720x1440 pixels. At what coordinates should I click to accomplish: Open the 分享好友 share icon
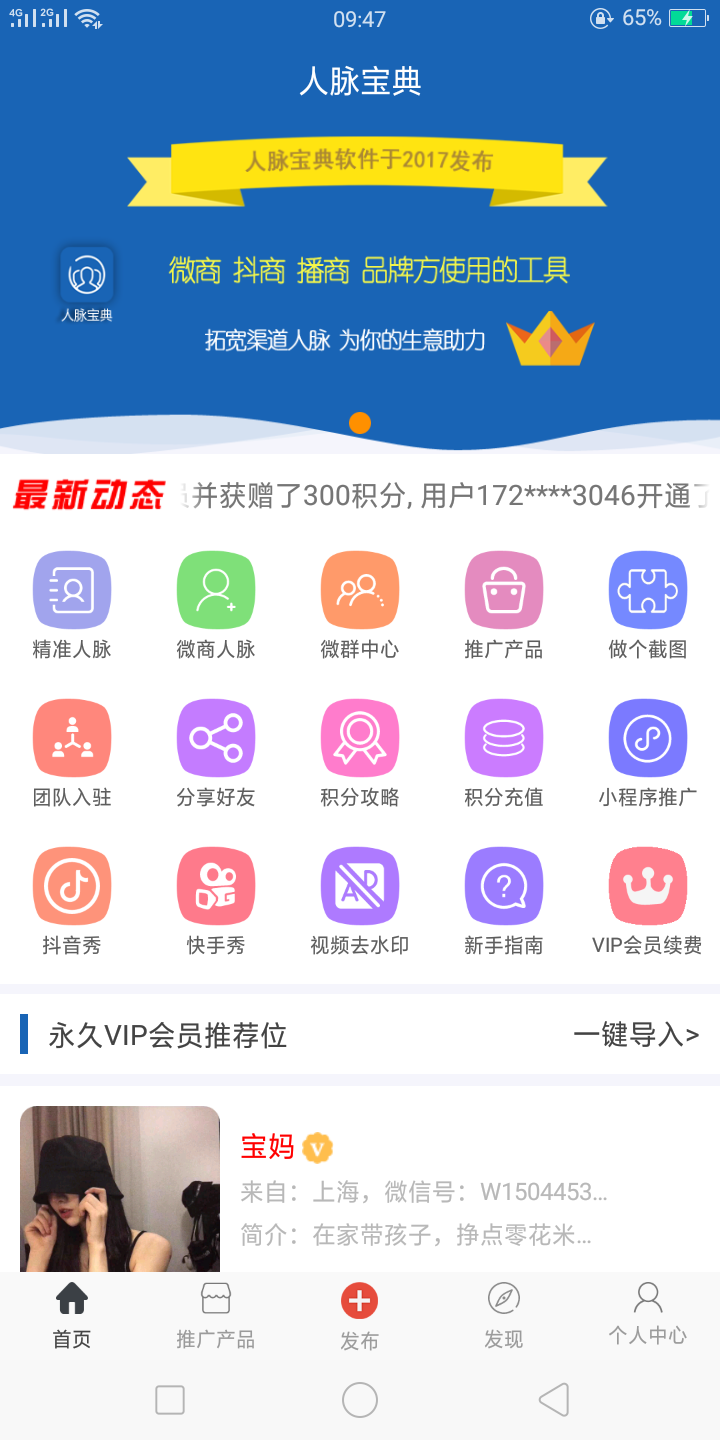pos(215,737)
